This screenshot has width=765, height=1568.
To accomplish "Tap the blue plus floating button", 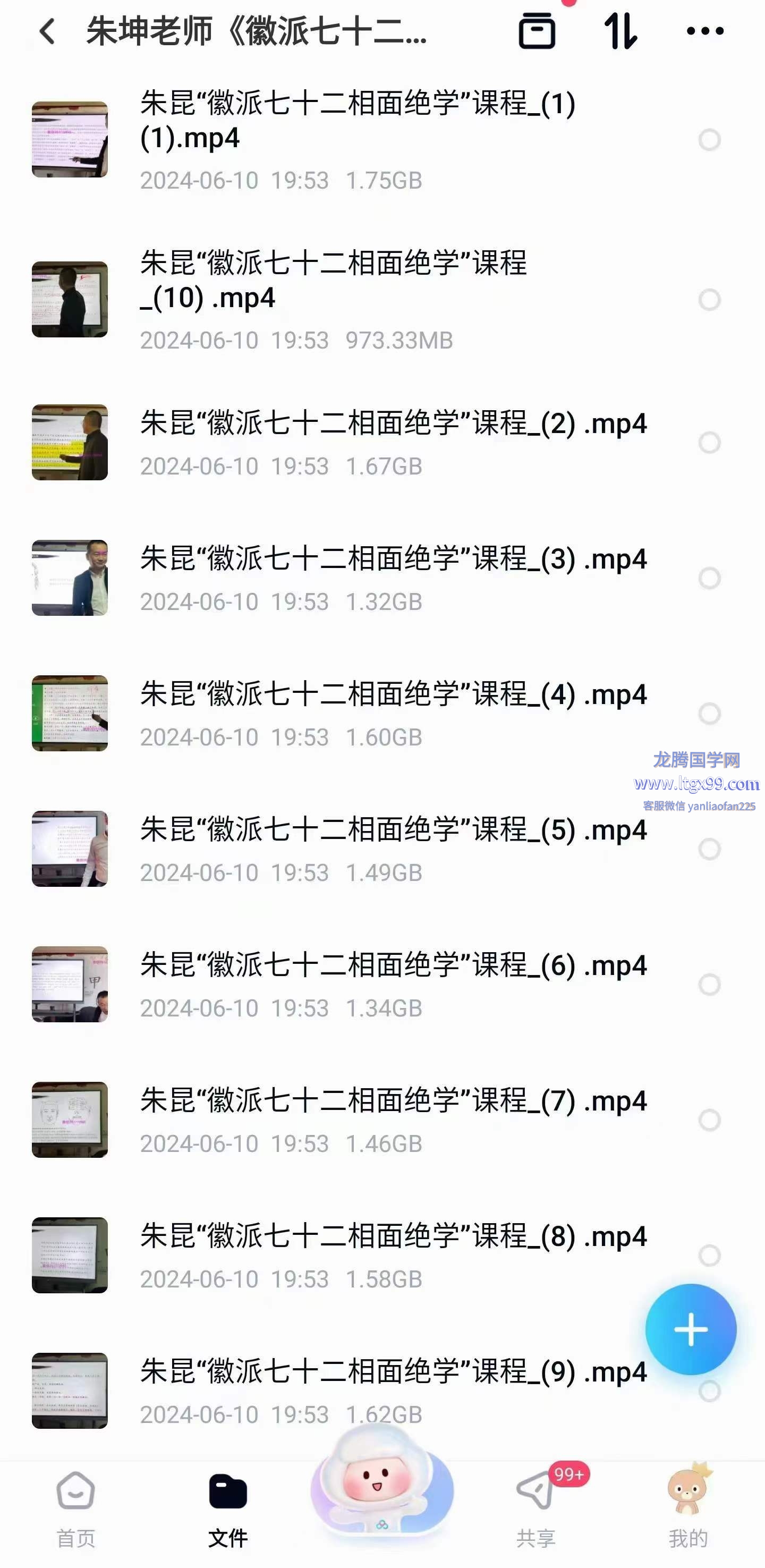I will coord(691,1330).
